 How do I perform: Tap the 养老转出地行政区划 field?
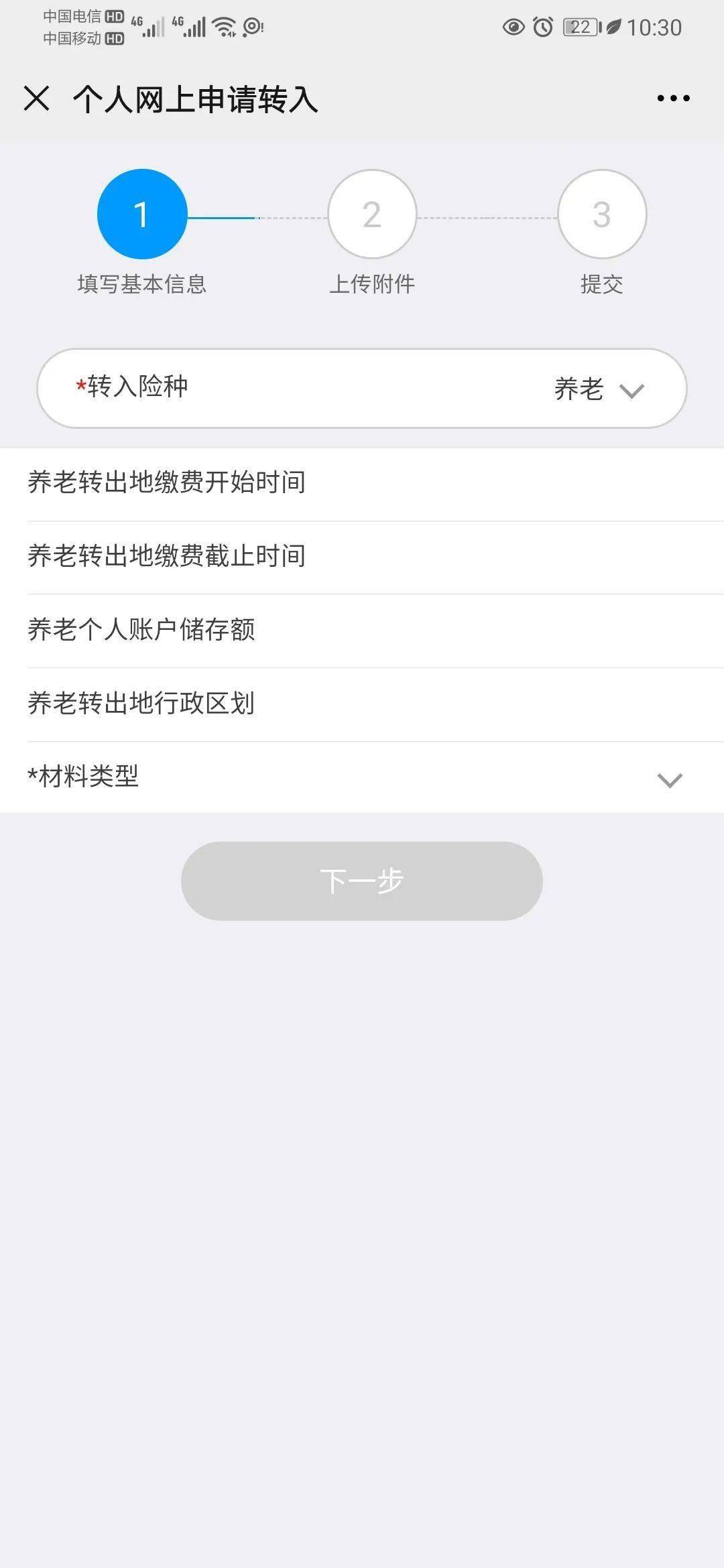362,704
